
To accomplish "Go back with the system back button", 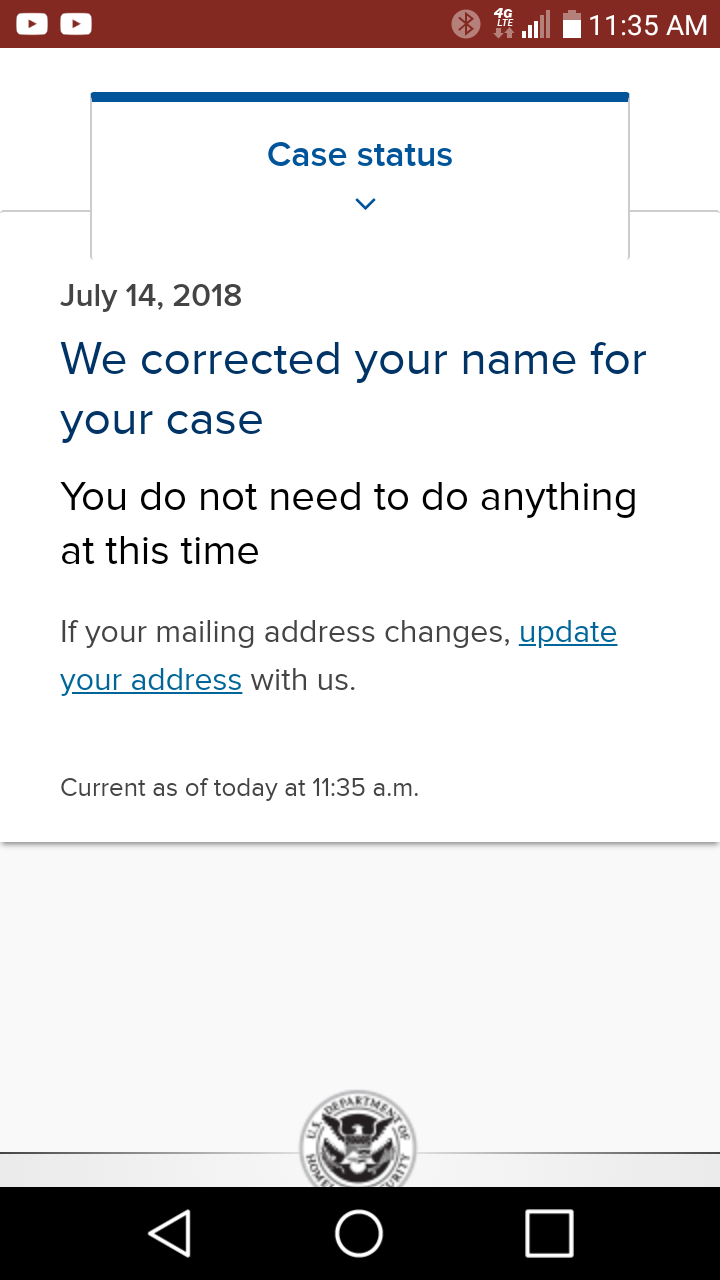I will pyautogui.click(x=170, y=1233).
